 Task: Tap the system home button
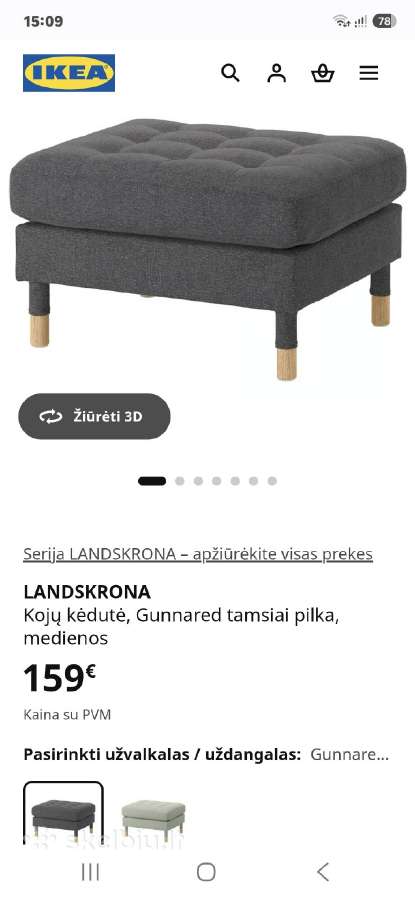pos(207,872)
